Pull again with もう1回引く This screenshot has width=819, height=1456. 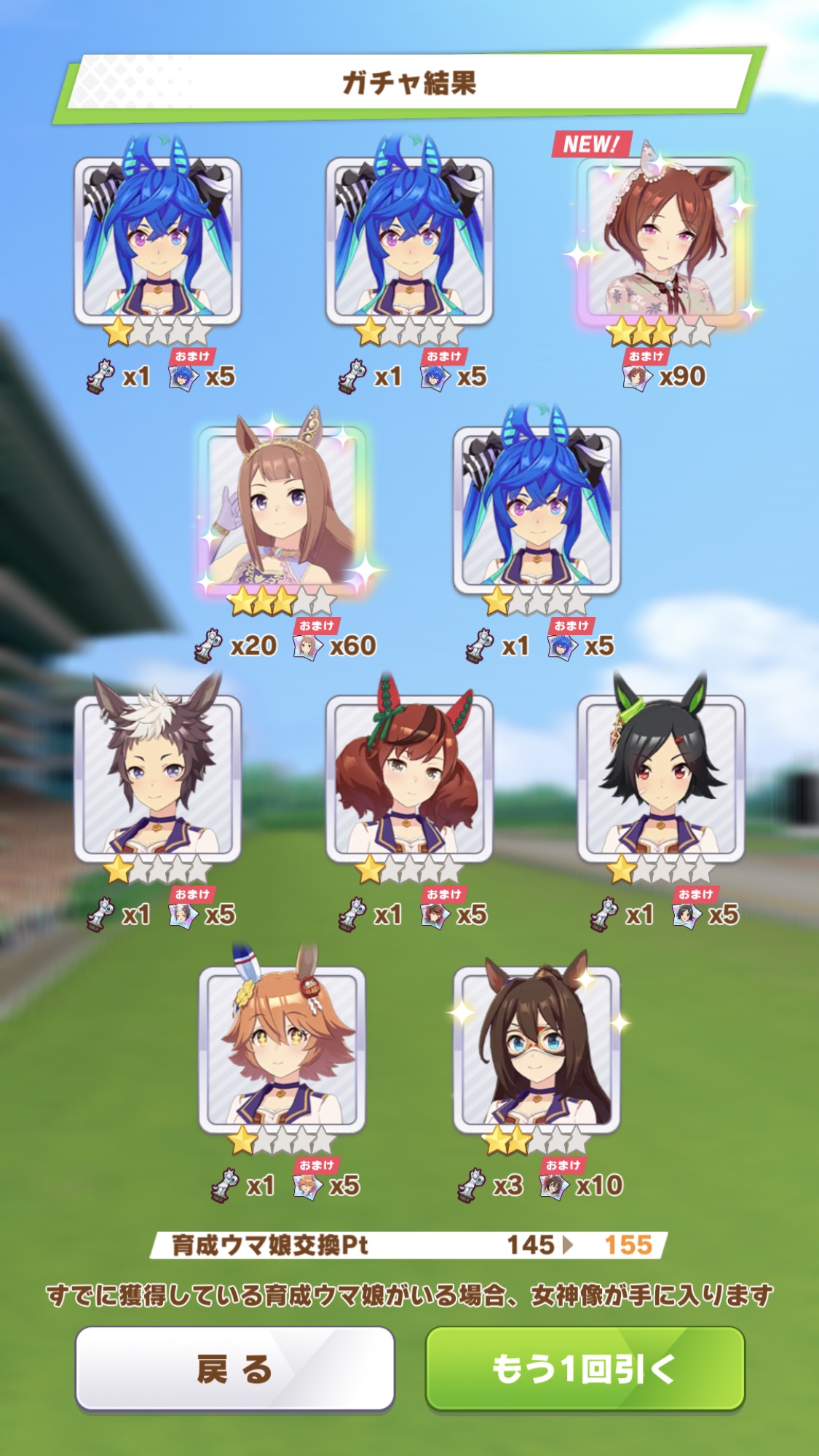(x=585, y=1369)
